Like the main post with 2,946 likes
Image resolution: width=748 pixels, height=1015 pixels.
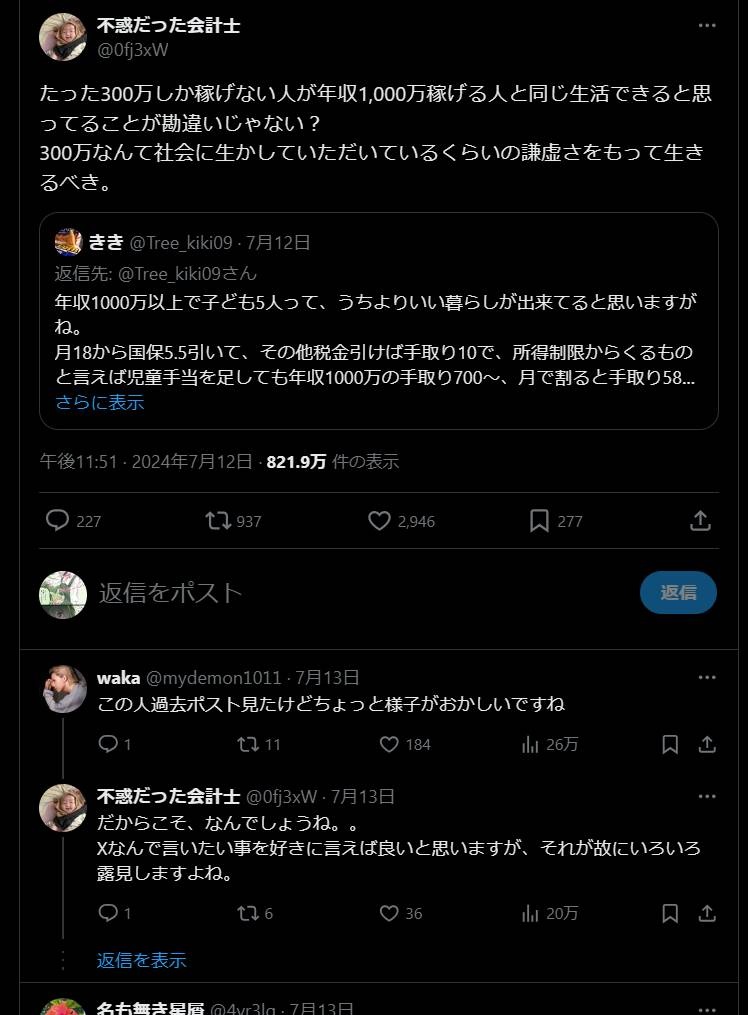379,521
